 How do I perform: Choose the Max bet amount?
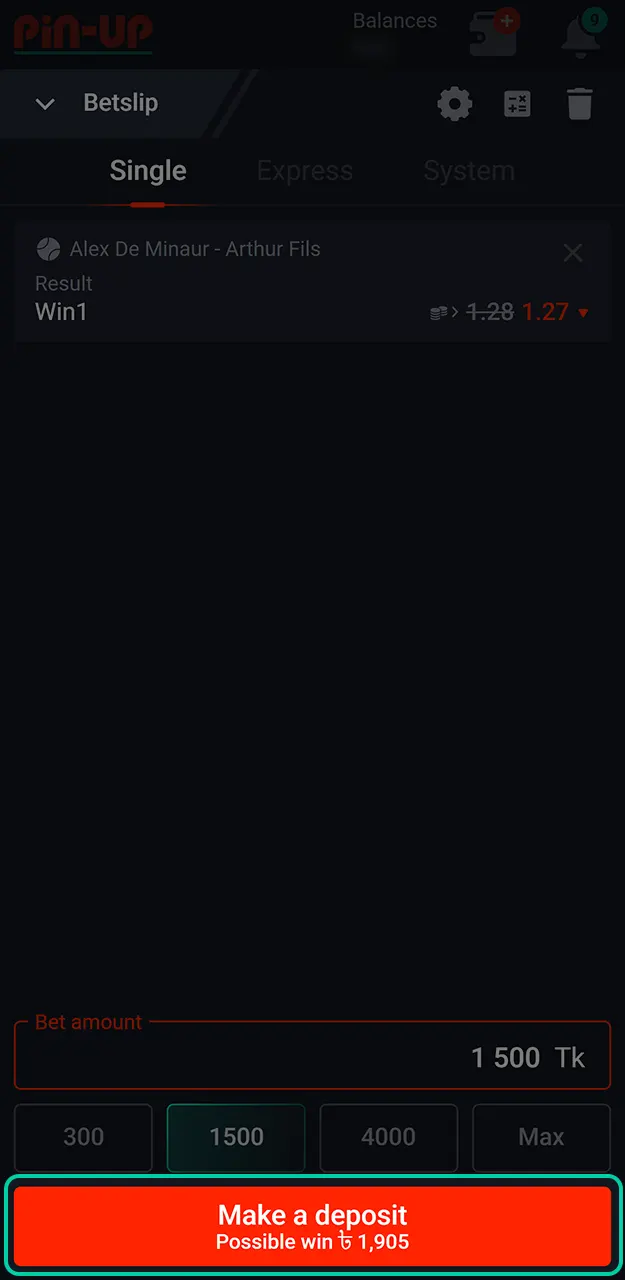541,1137
